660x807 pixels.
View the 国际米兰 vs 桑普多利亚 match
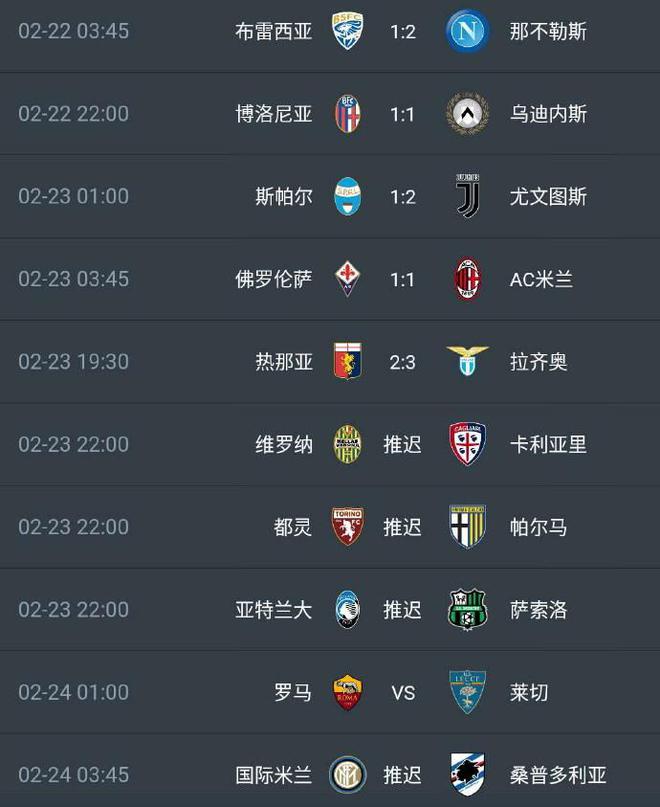tap(402, 775)
